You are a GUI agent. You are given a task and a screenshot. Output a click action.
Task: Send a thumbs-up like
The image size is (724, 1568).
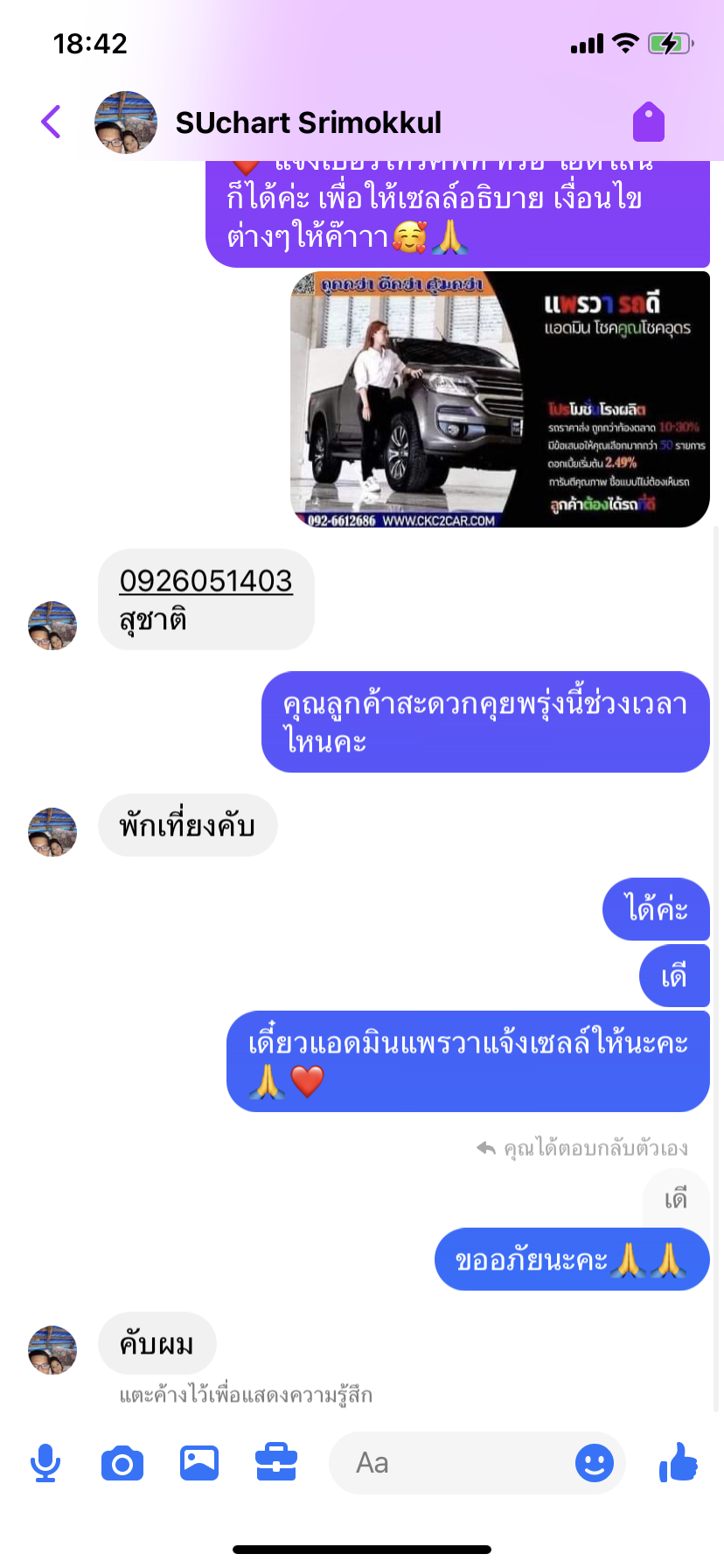679,1462
